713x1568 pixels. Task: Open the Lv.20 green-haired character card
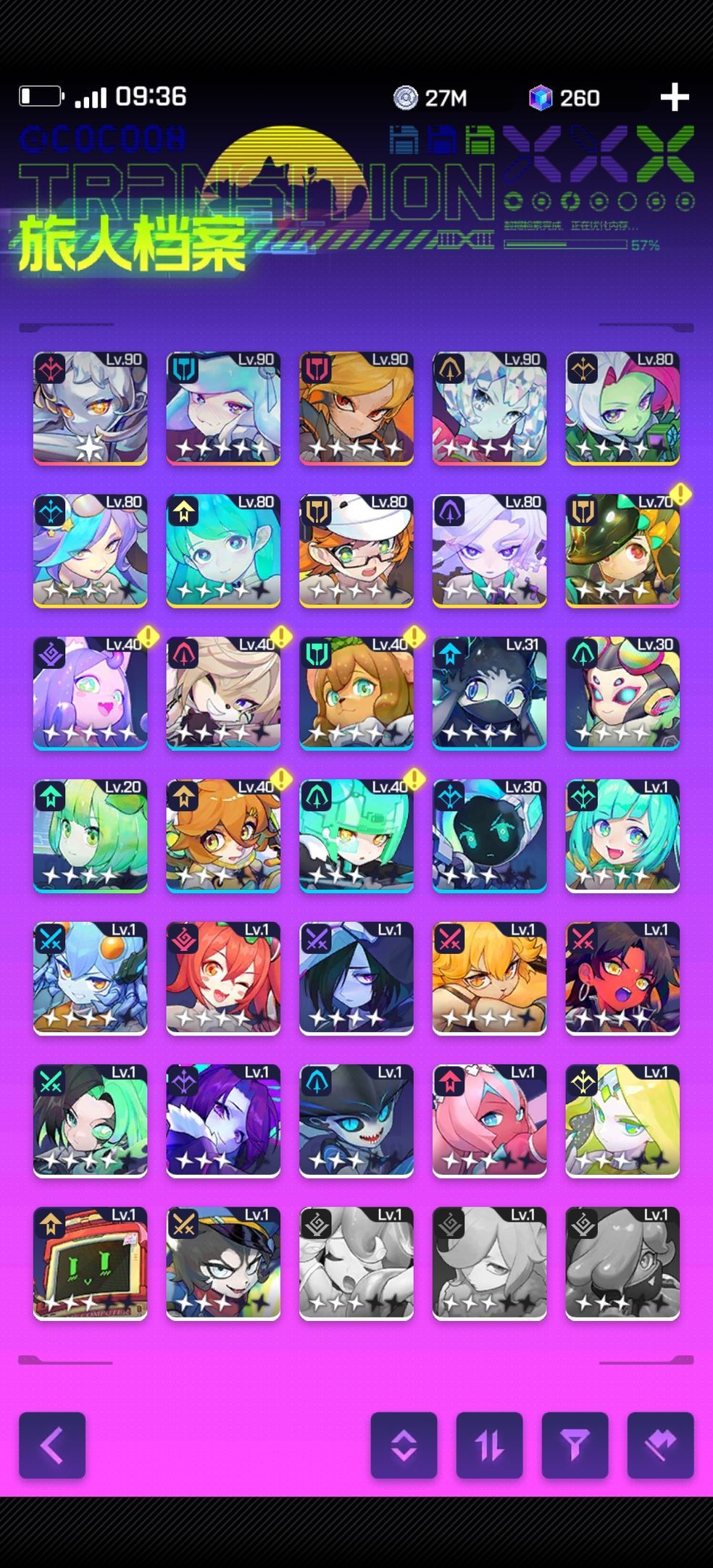tap(90, 835)
